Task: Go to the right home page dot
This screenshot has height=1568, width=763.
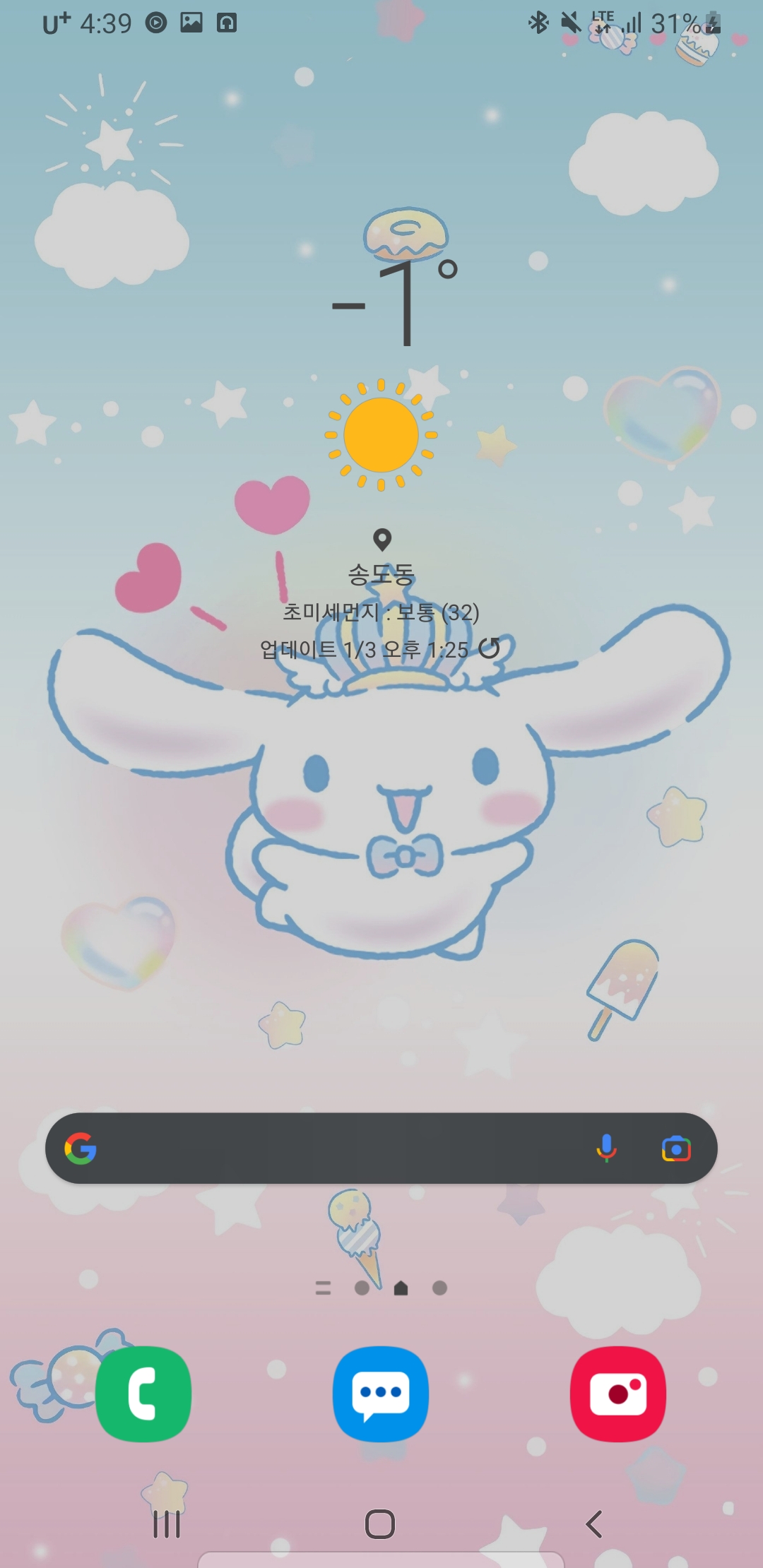Action: pos(439,1288)
